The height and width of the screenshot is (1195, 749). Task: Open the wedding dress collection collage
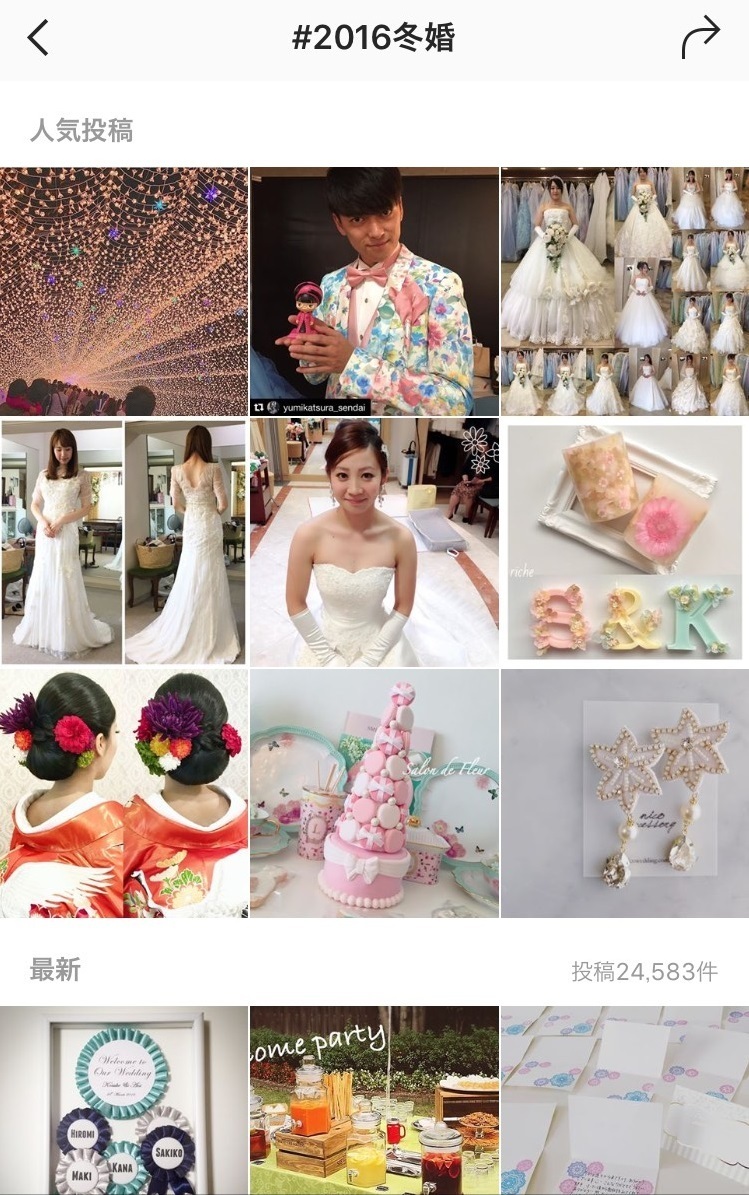click(624, 288)
